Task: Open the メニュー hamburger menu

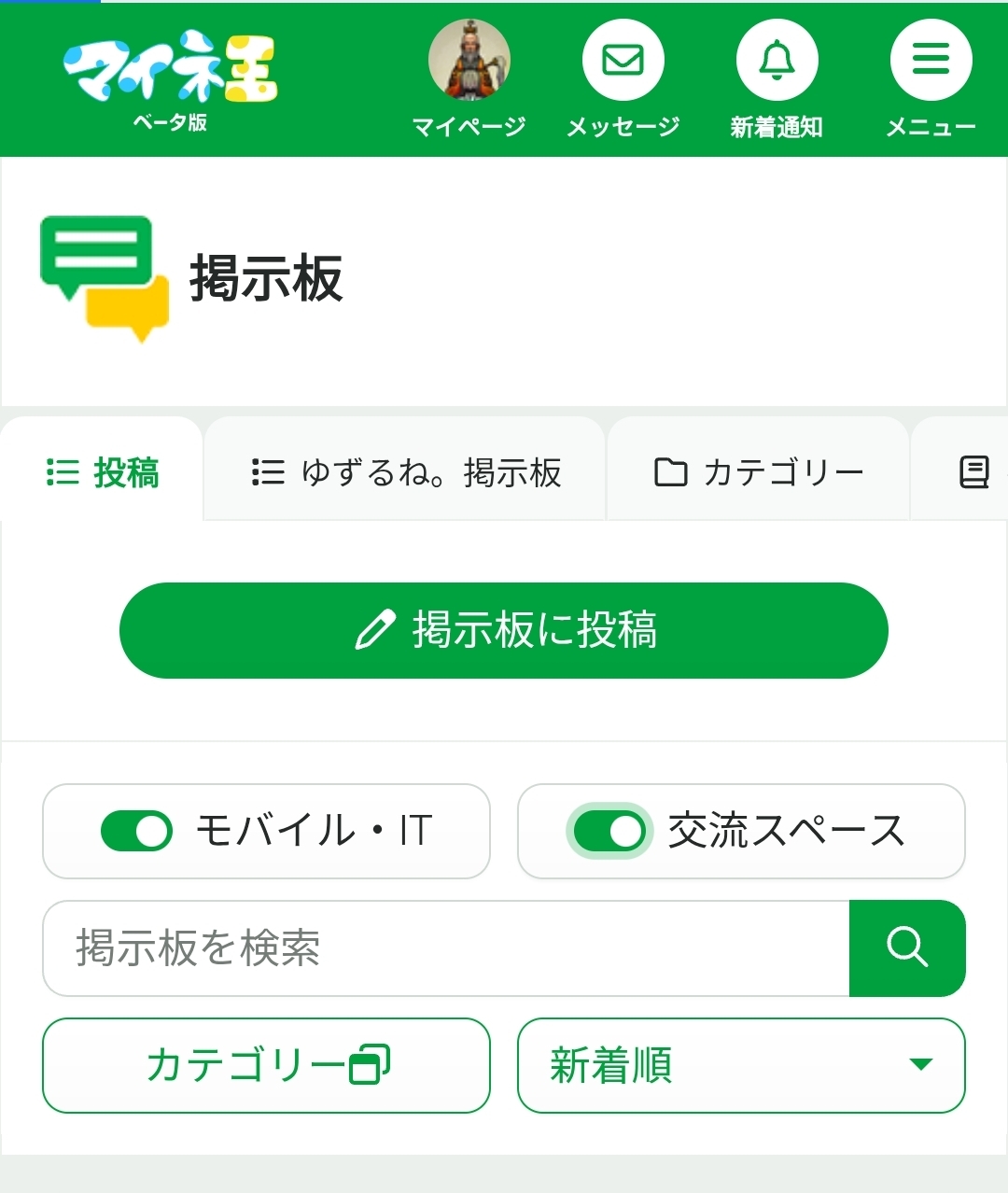Action: click(x=931, y=60)
